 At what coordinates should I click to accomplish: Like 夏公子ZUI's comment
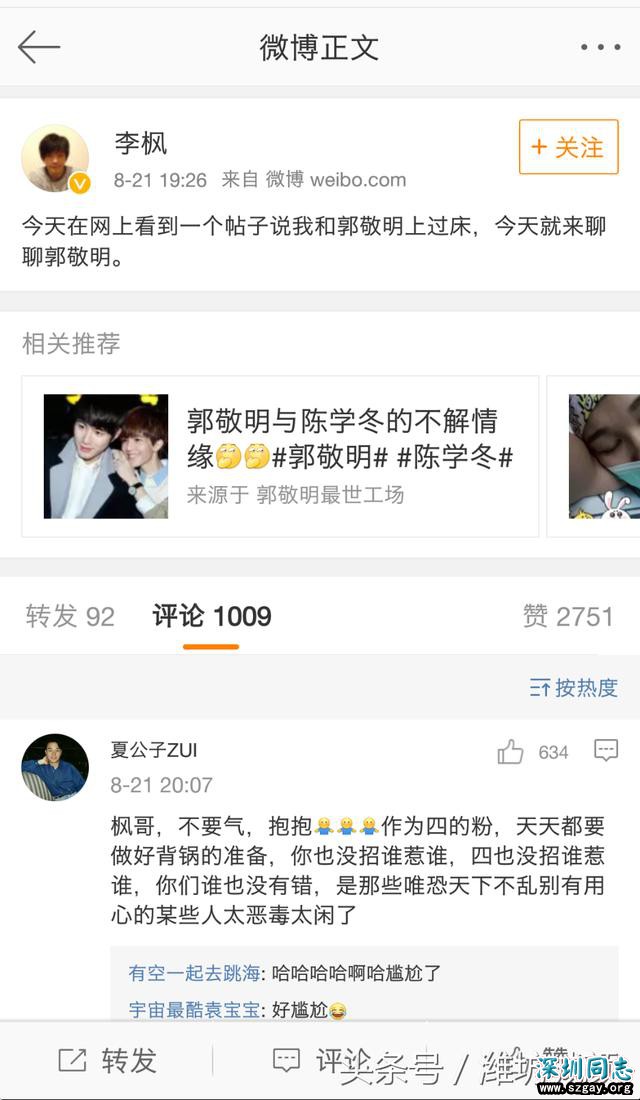pos(512,752)
